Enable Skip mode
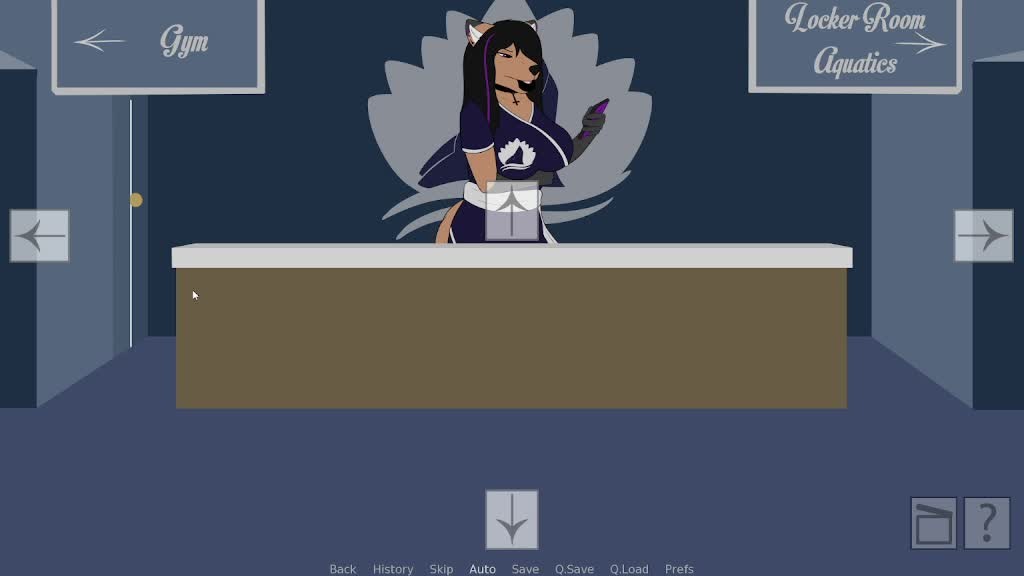This screenshot has width=1024, height=576. click(x=441, y=568)
